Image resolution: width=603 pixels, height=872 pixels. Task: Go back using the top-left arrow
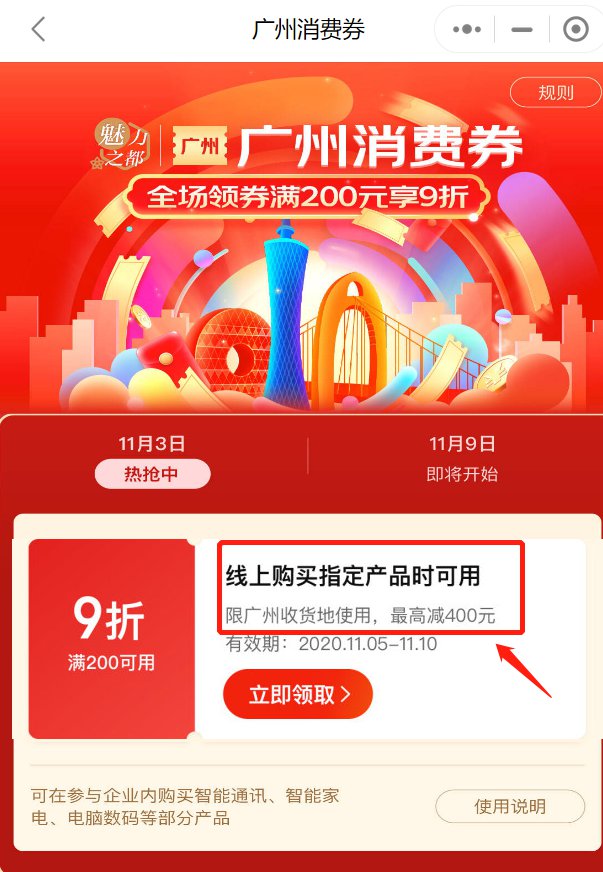pyautogui.click(x=38, y=29)
